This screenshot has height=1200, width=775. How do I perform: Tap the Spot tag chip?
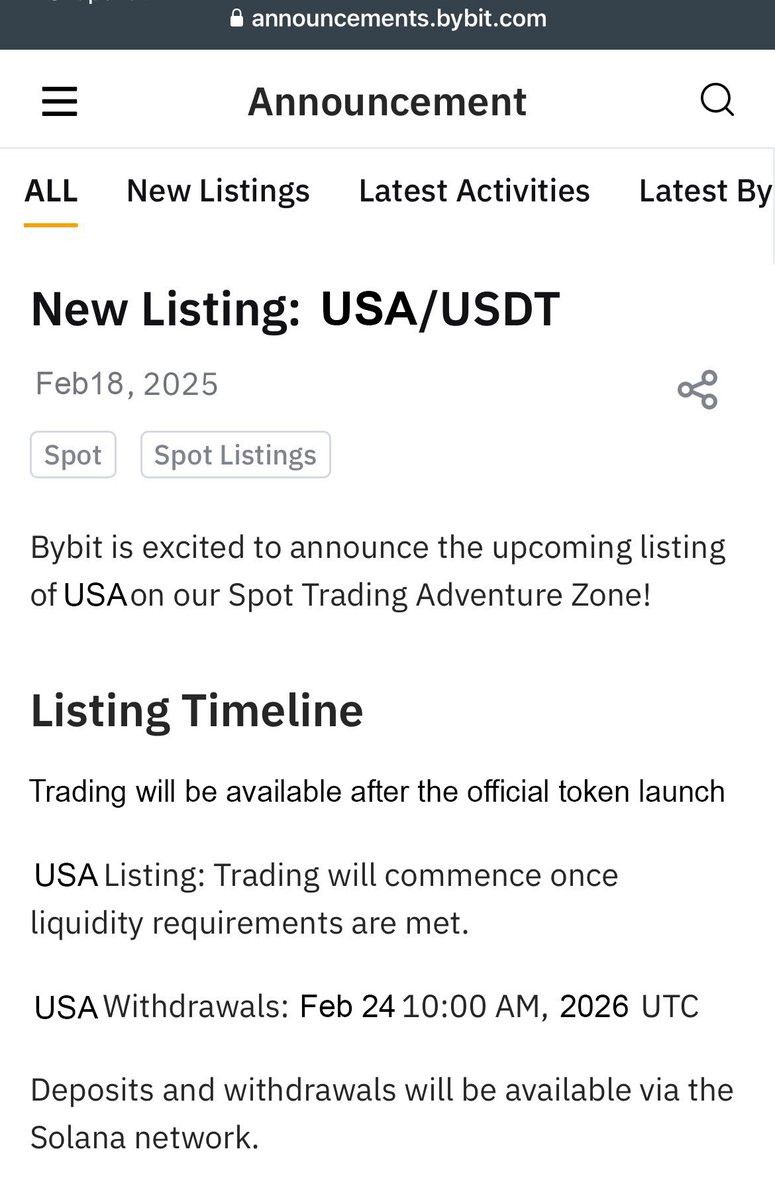73,455
